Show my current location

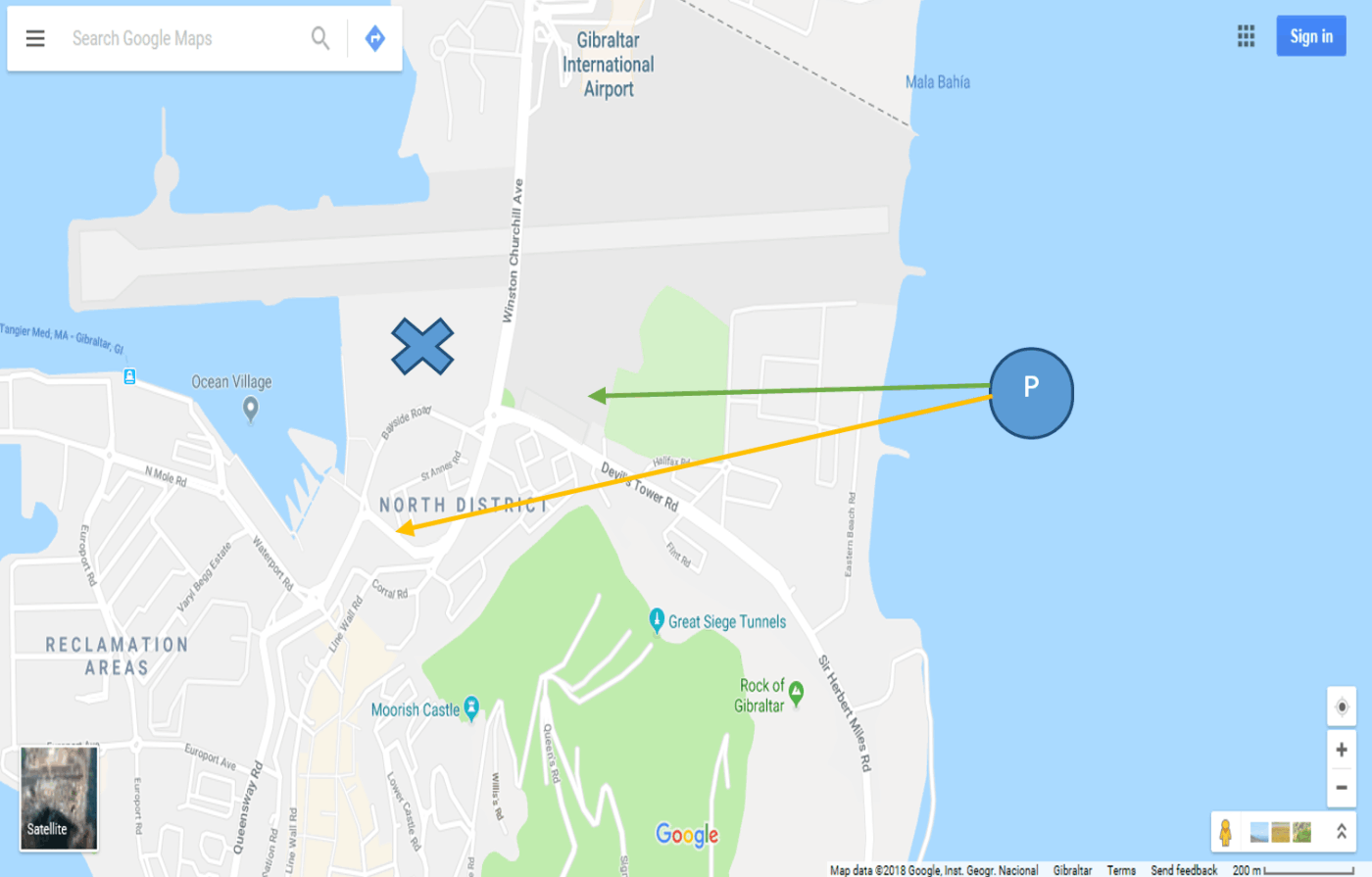pos(1342,706)
